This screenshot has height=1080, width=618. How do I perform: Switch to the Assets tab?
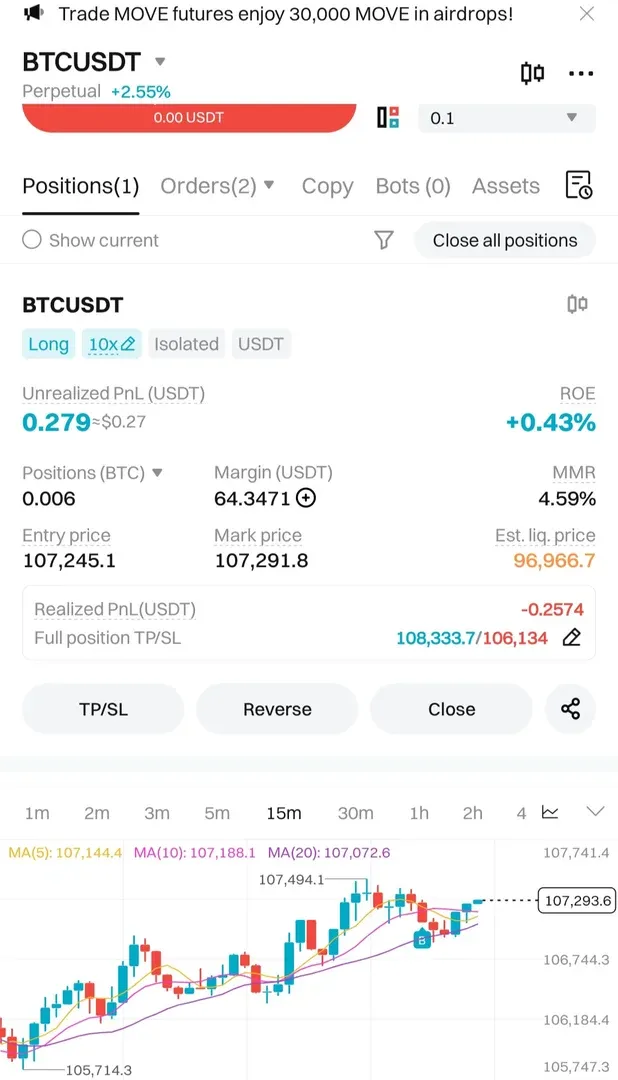tap(505, 186)
